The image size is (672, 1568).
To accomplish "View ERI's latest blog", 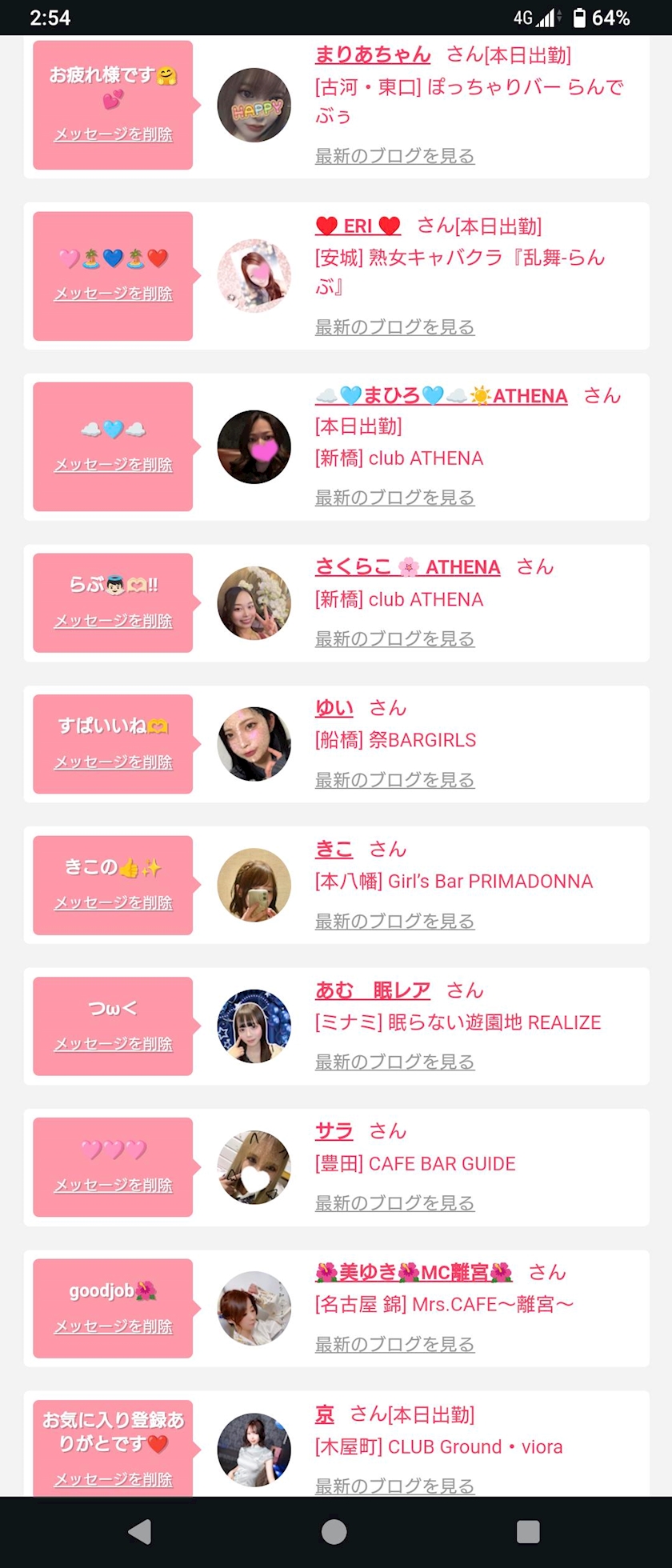I will (394, 326).
